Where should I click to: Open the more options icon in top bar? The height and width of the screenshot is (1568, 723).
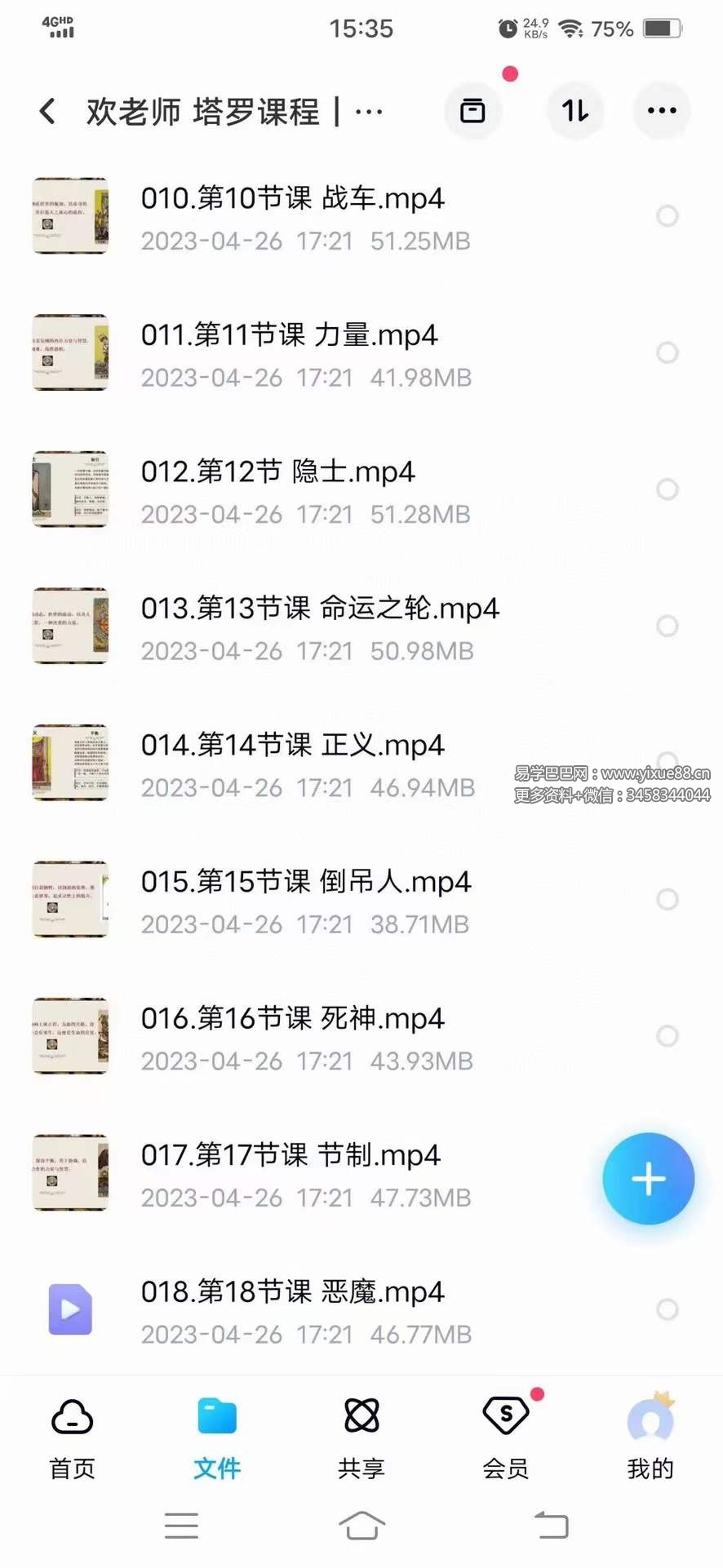click(661, 111)
